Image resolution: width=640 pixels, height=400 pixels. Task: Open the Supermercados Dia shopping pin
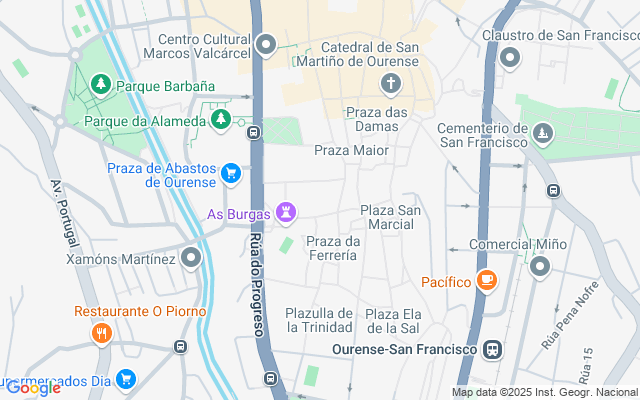(125, 379)
